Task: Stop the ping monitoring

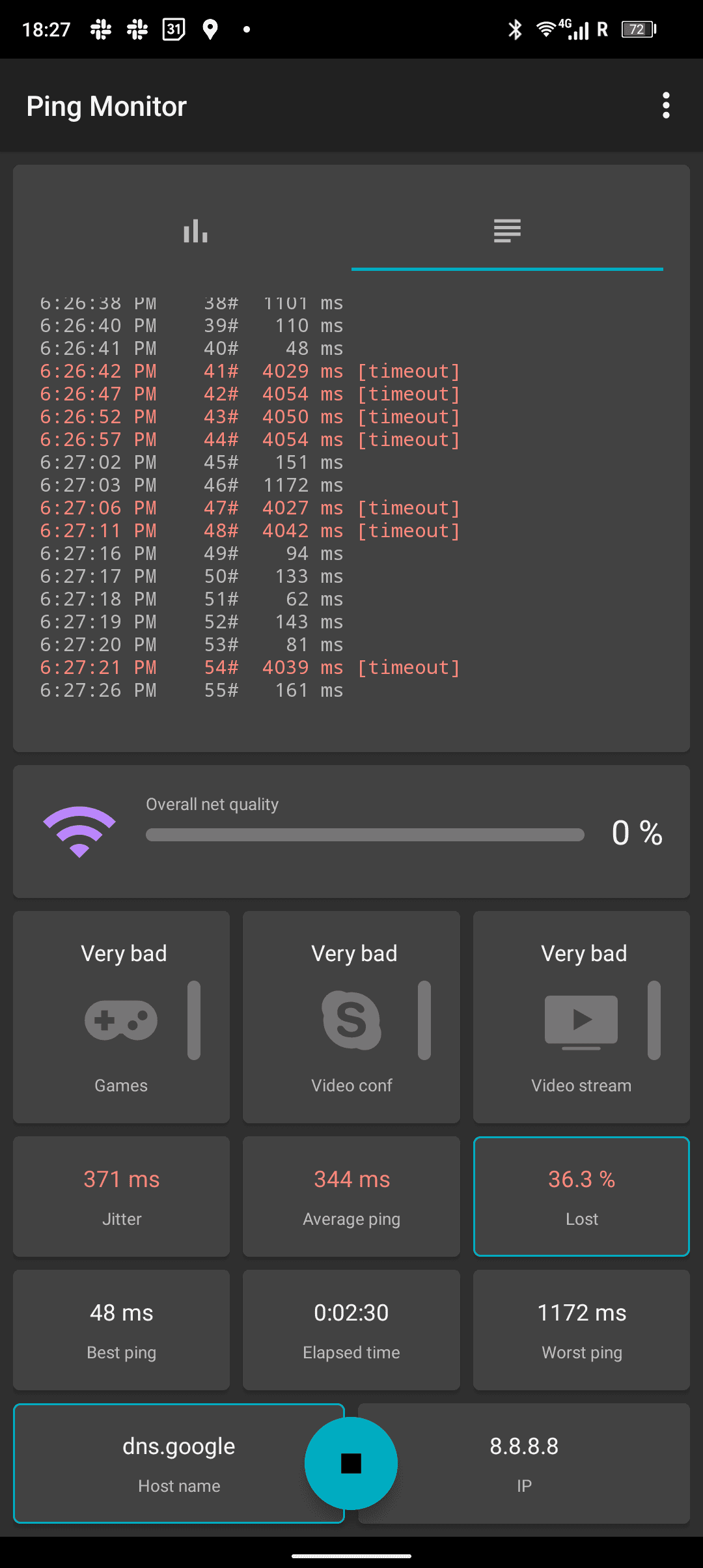Action: pos(351,1463)
